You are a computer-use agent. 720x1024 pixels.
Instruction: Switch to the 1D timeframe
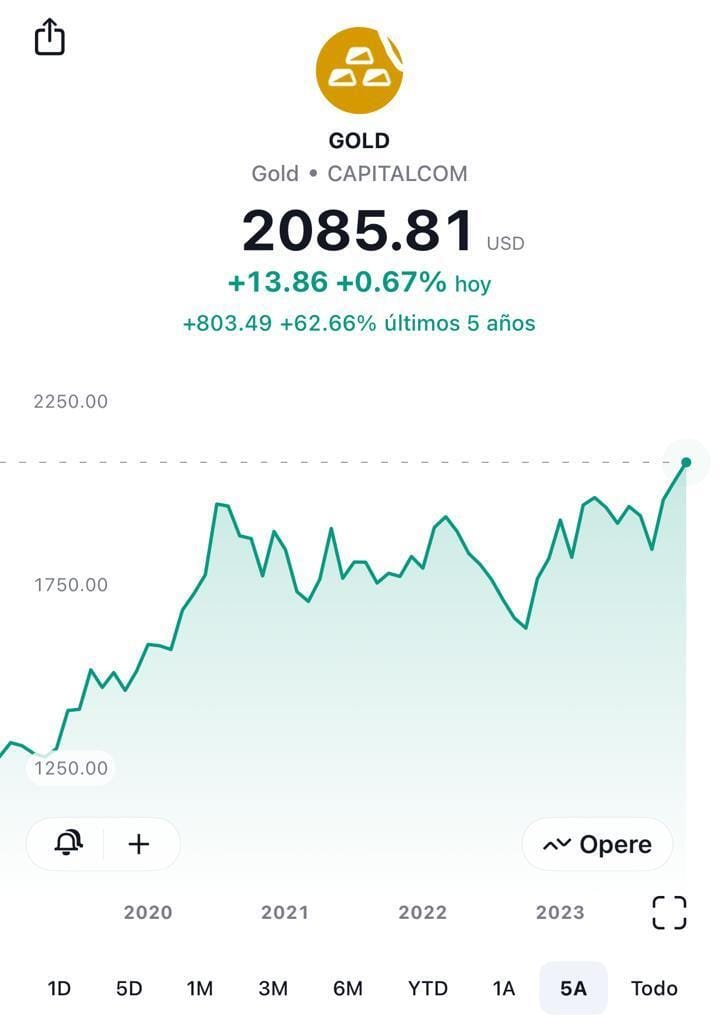pos(59,988)
